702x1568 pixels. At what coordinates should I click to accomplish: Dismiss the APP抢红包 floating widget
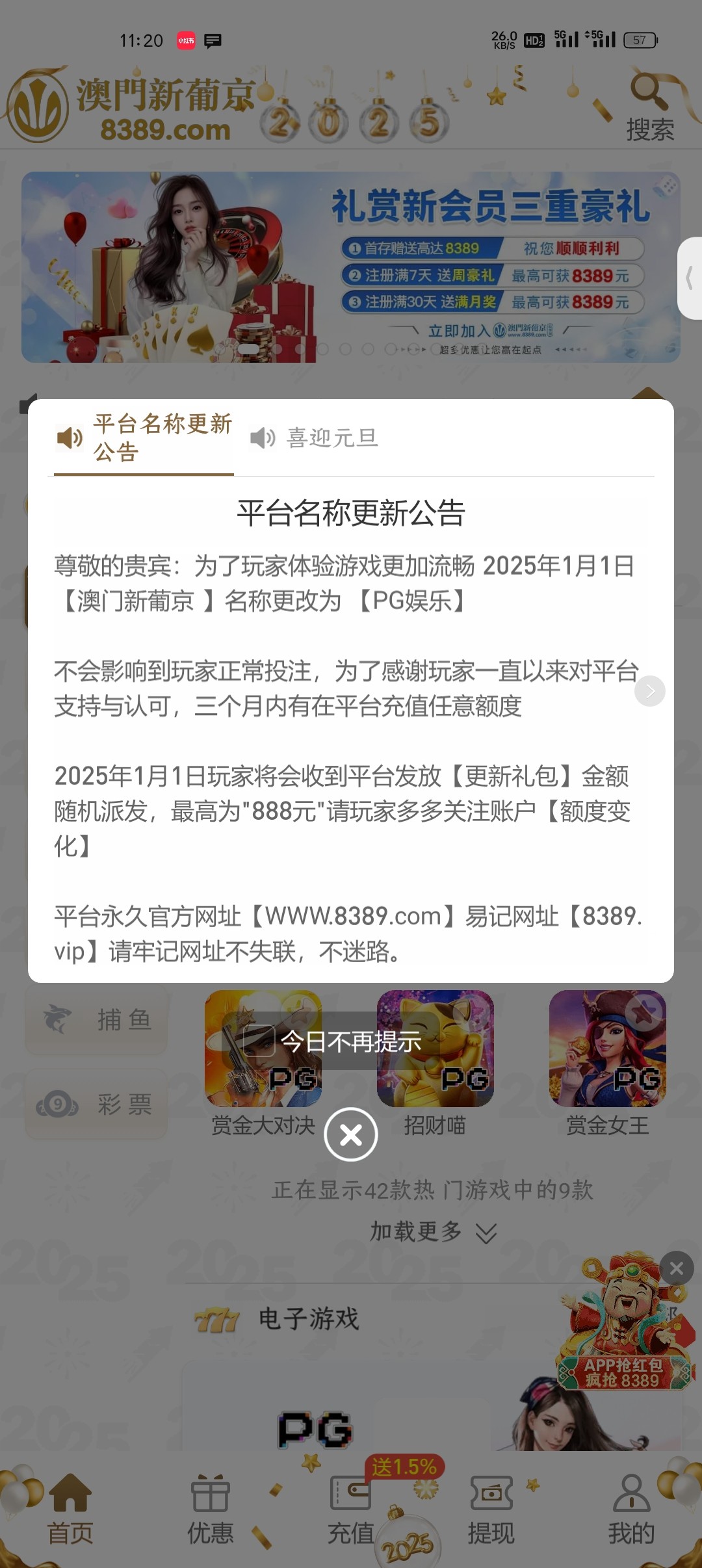pyautogui.click(x=676, y=1268)
